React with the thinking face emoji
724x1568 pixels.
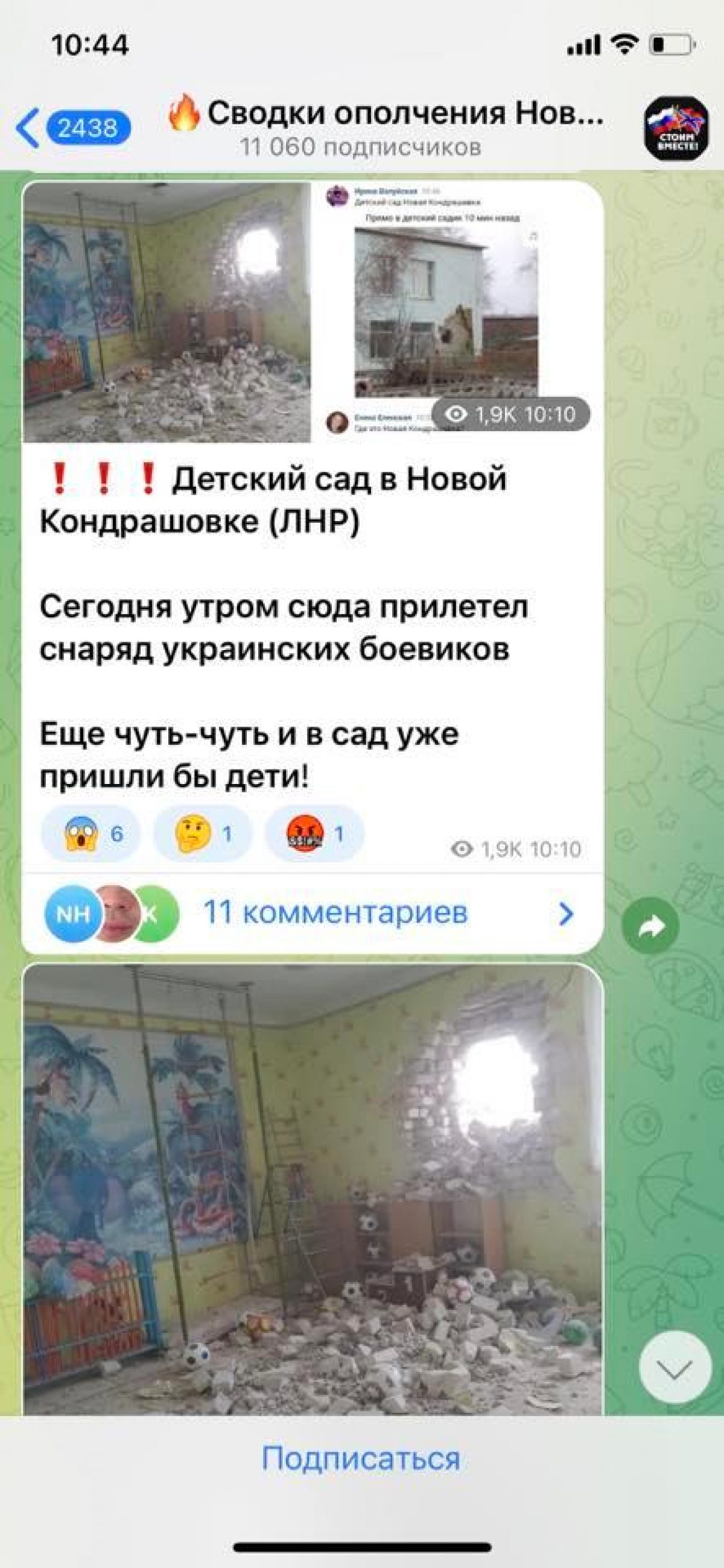click(203, 833)
